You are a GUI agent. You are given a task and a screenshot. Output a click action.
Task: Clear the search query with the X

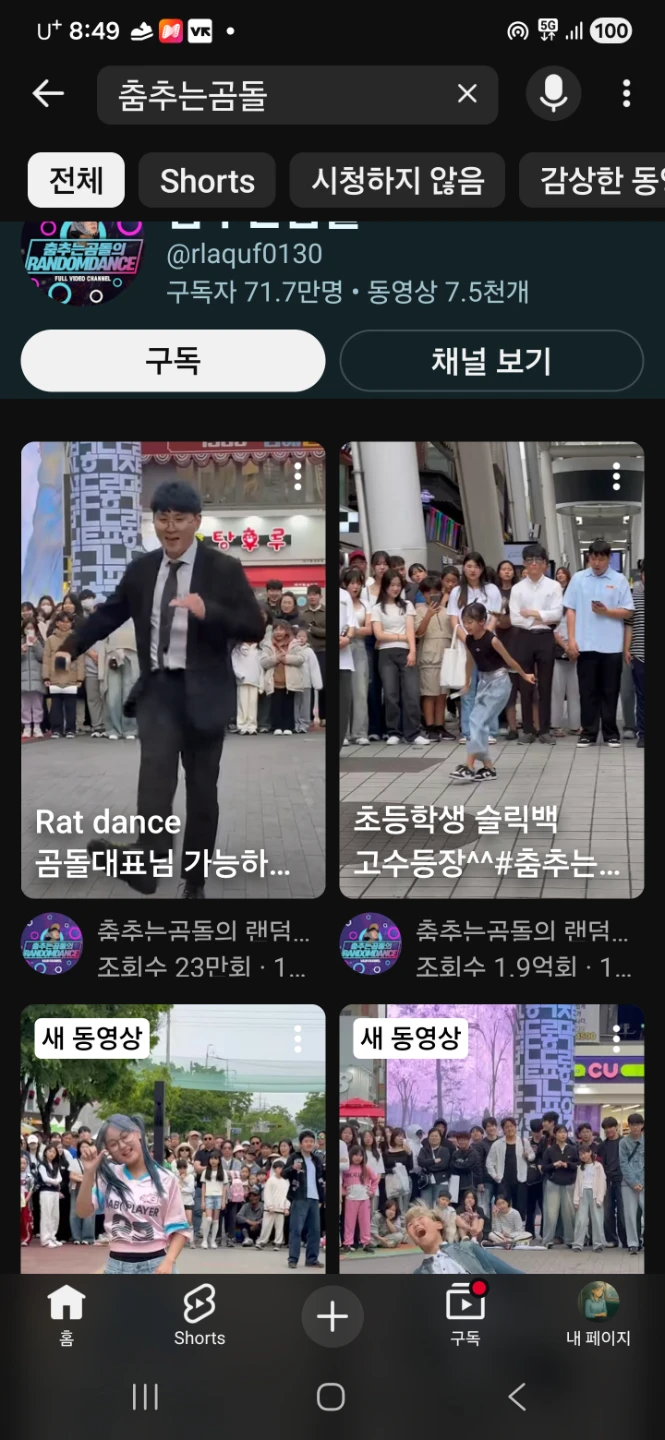tap(467, 94)
